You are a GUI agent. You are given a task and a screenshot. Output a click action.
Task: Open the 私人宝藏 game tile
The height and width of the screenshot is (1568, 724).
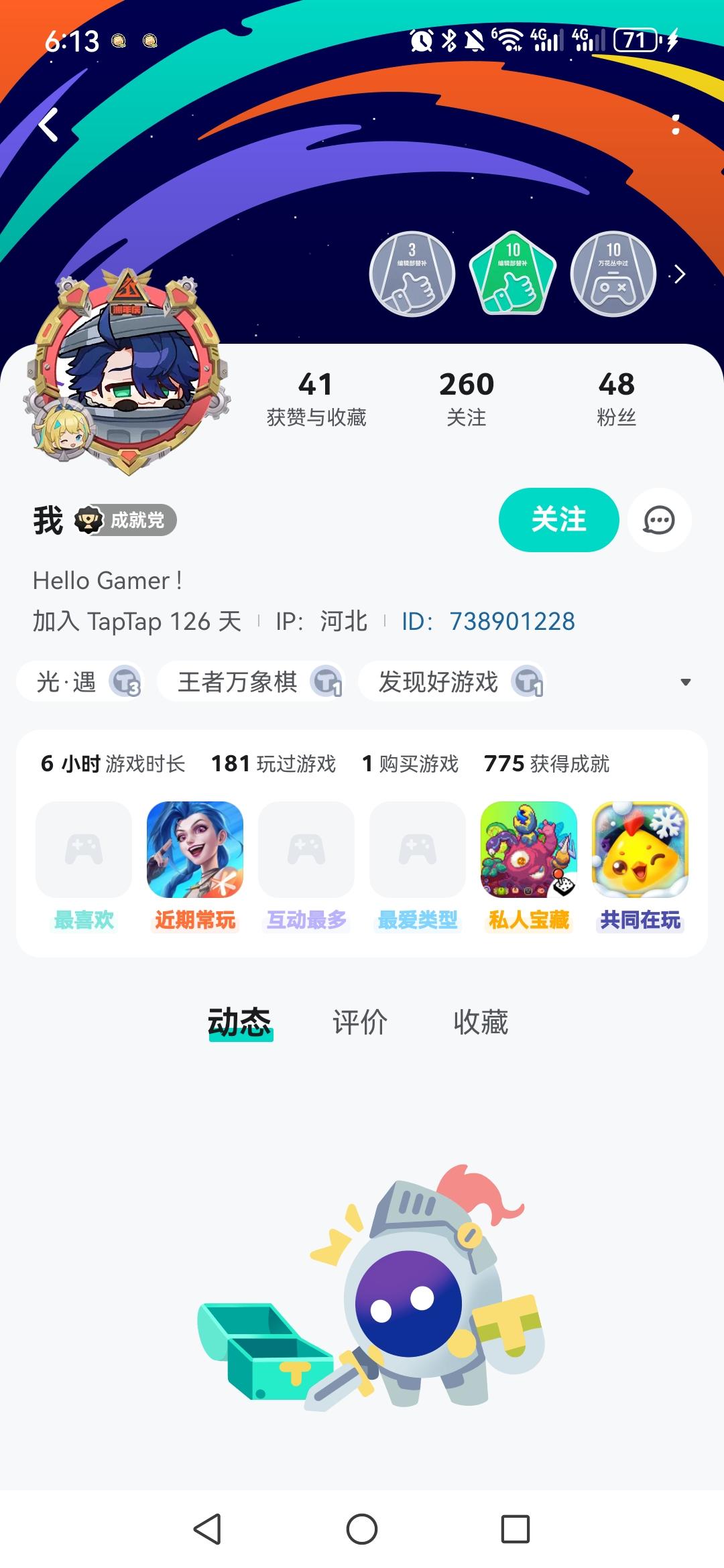(x=529, y=850)
